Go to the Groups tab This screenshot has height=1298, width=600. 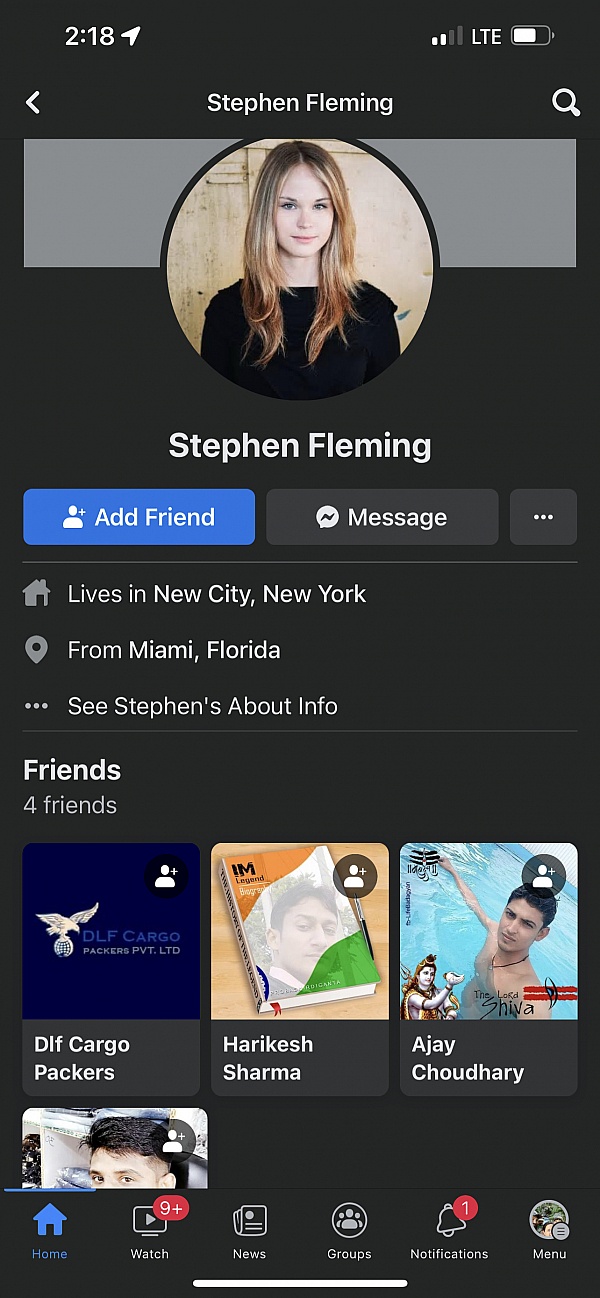click(349, 1232)
